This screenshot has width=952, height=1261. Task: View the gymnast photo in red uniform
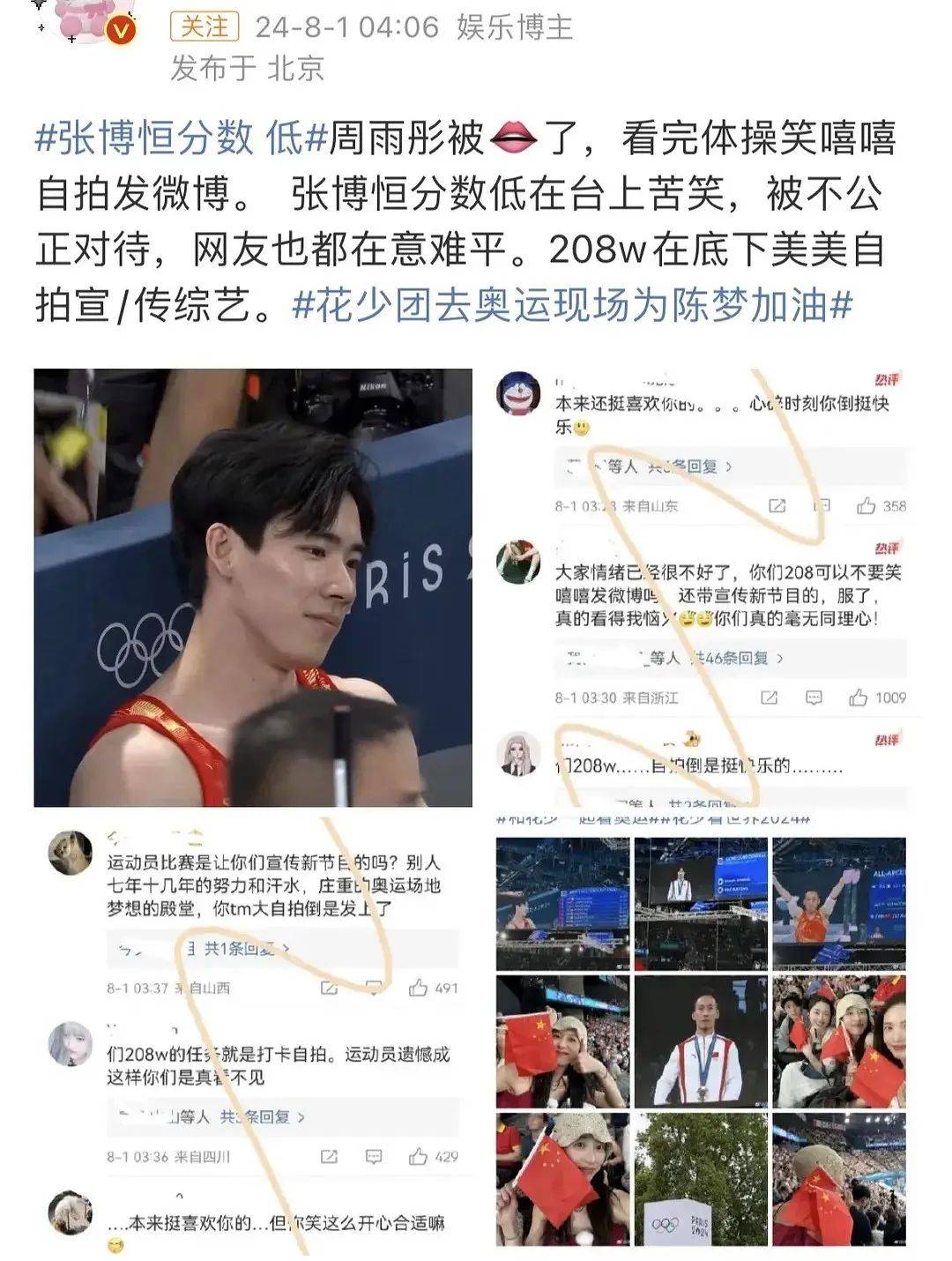(253, 587)
